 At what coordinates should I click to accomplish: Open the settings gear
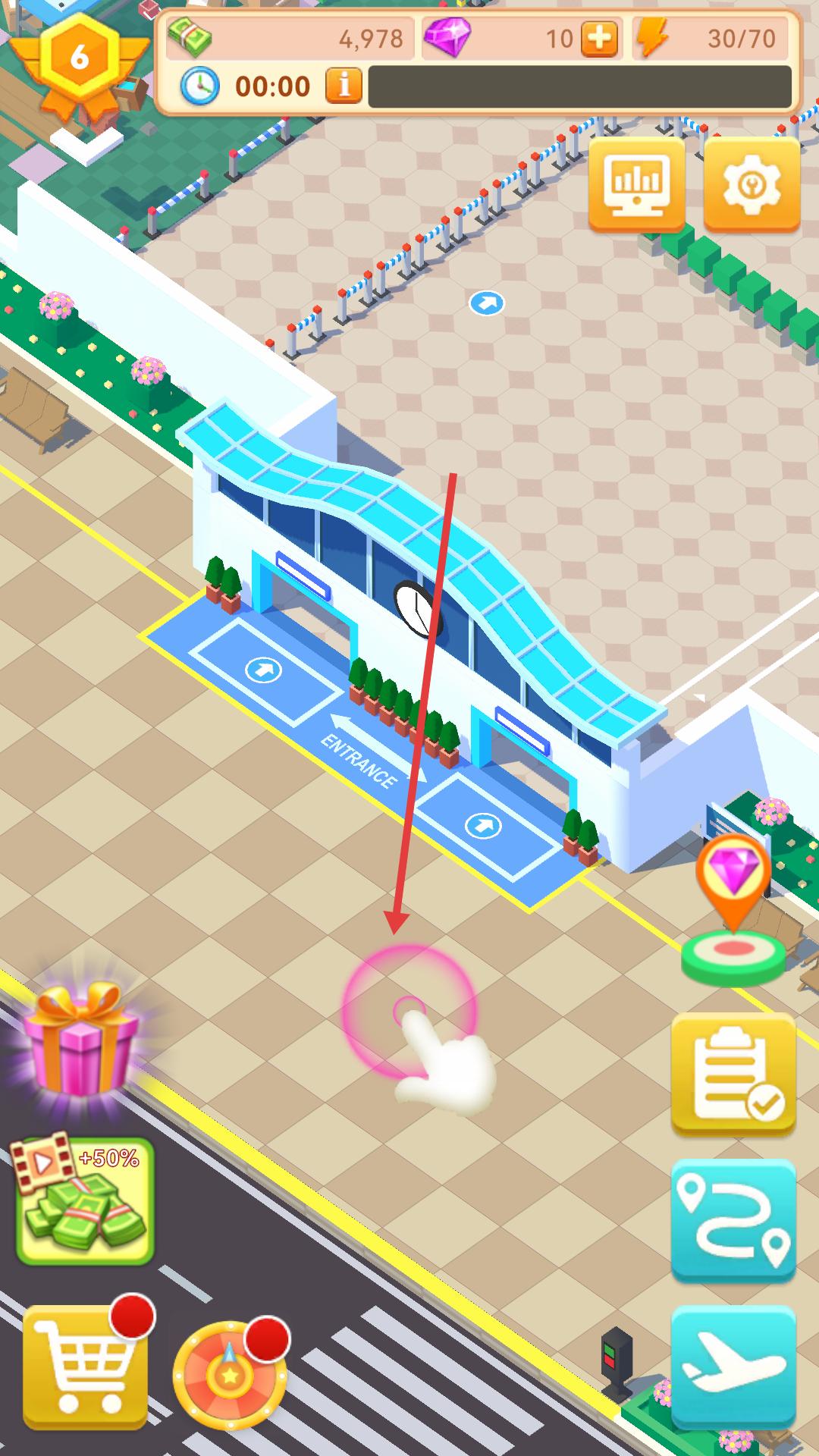tap(752, 184)
